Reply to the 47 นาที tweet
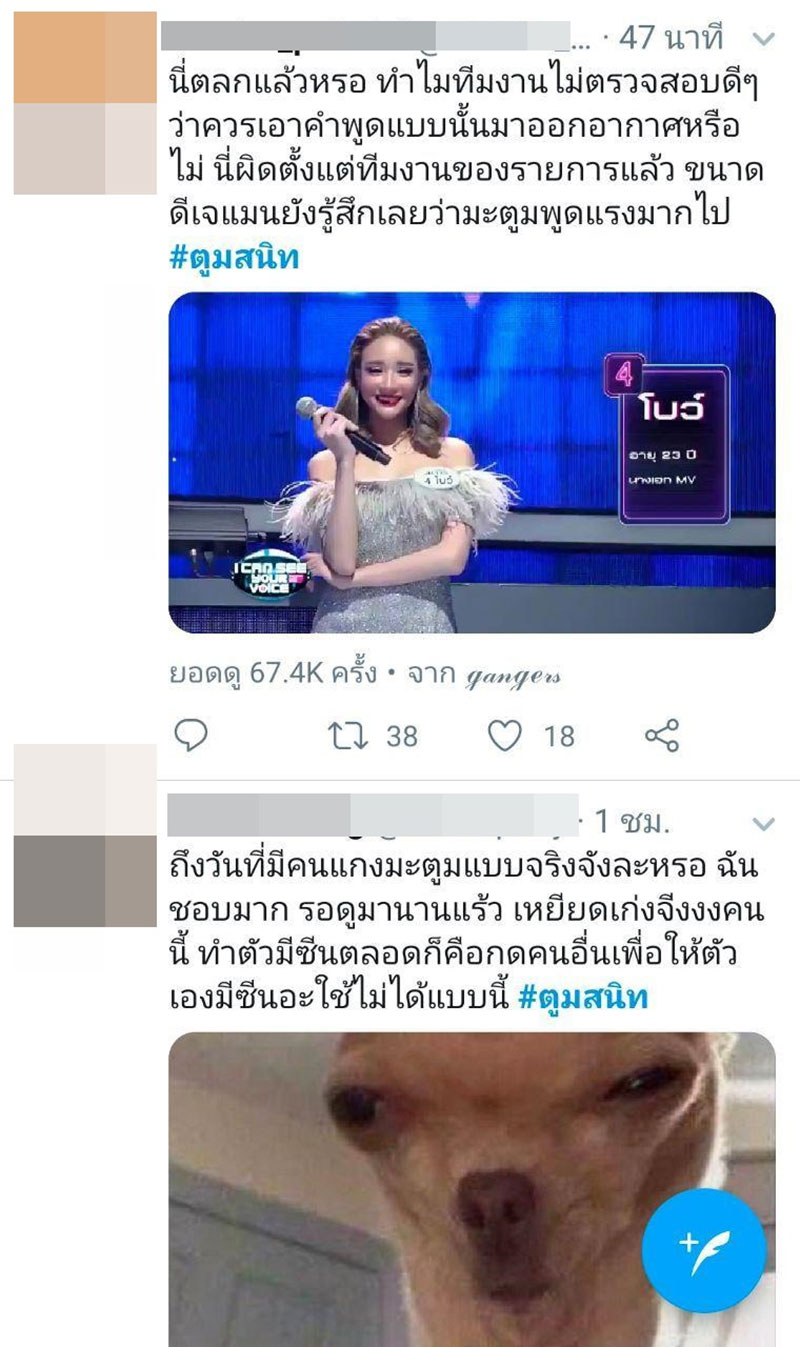 tap(190, 736)
